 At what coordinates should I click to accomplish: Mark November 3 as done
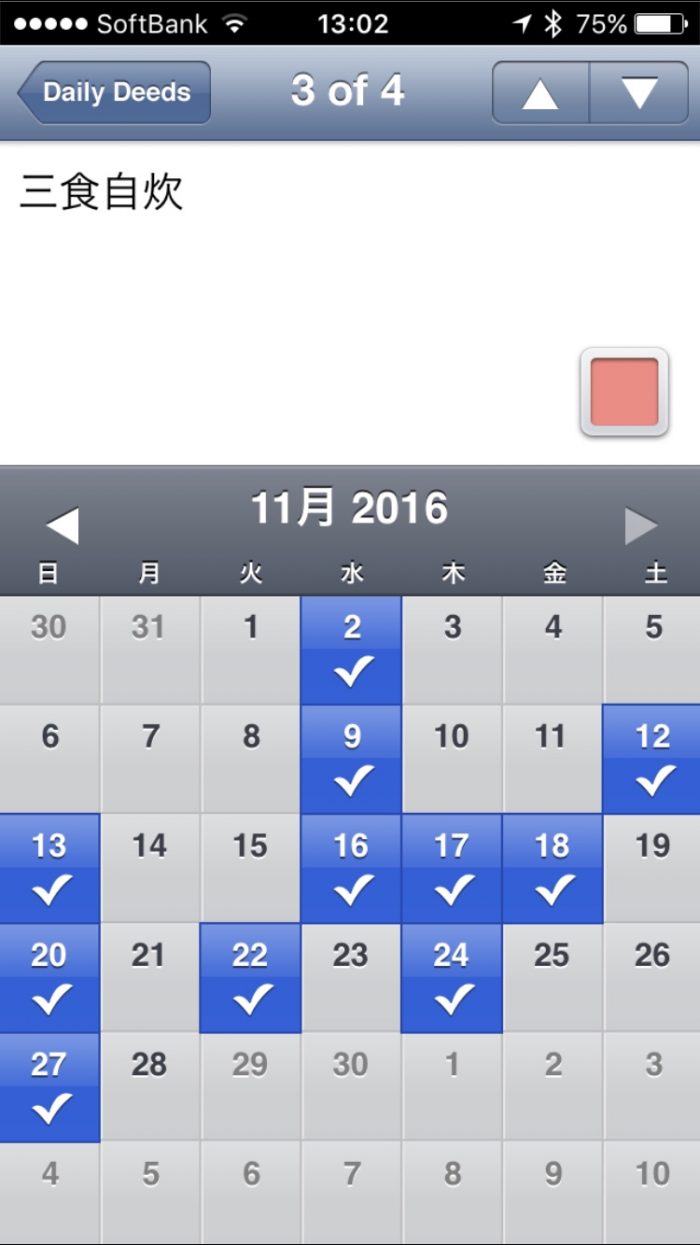pos(452,650)
